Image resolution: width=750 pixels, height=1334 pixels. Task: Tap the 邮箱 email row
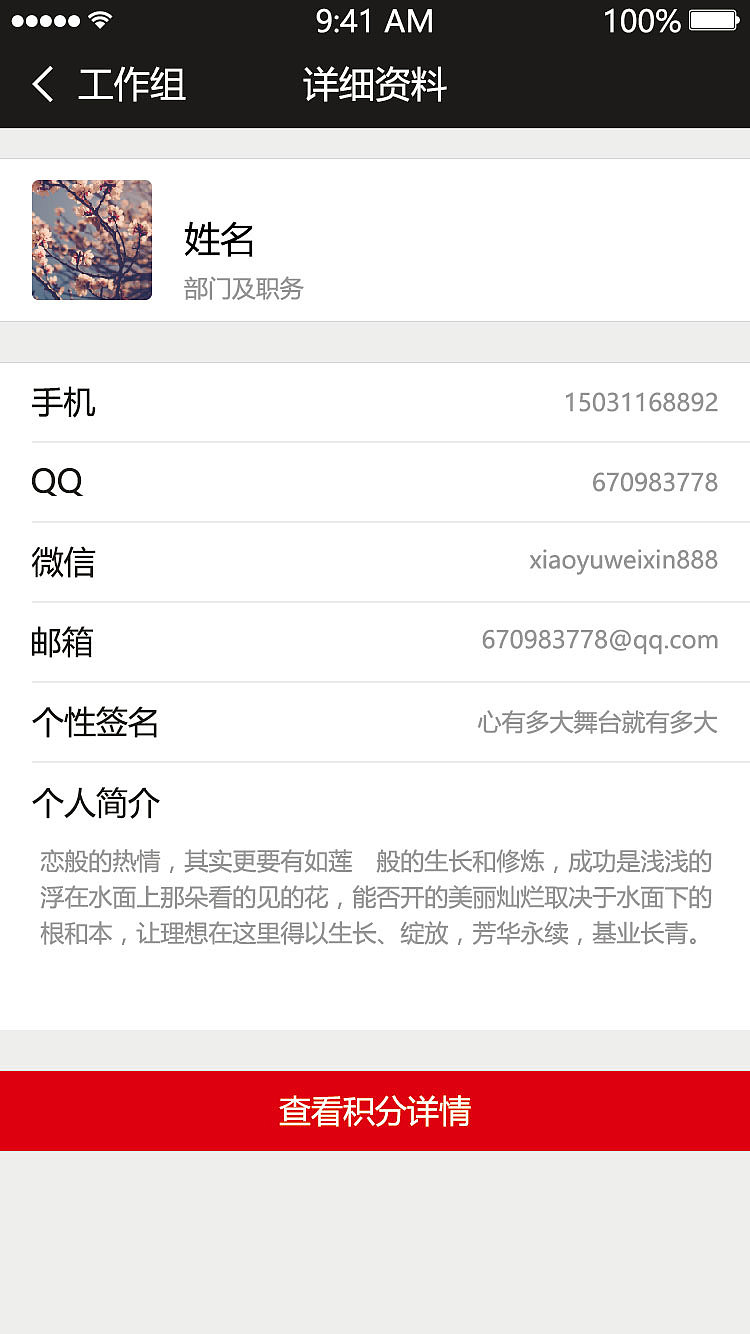pos(375,641)
